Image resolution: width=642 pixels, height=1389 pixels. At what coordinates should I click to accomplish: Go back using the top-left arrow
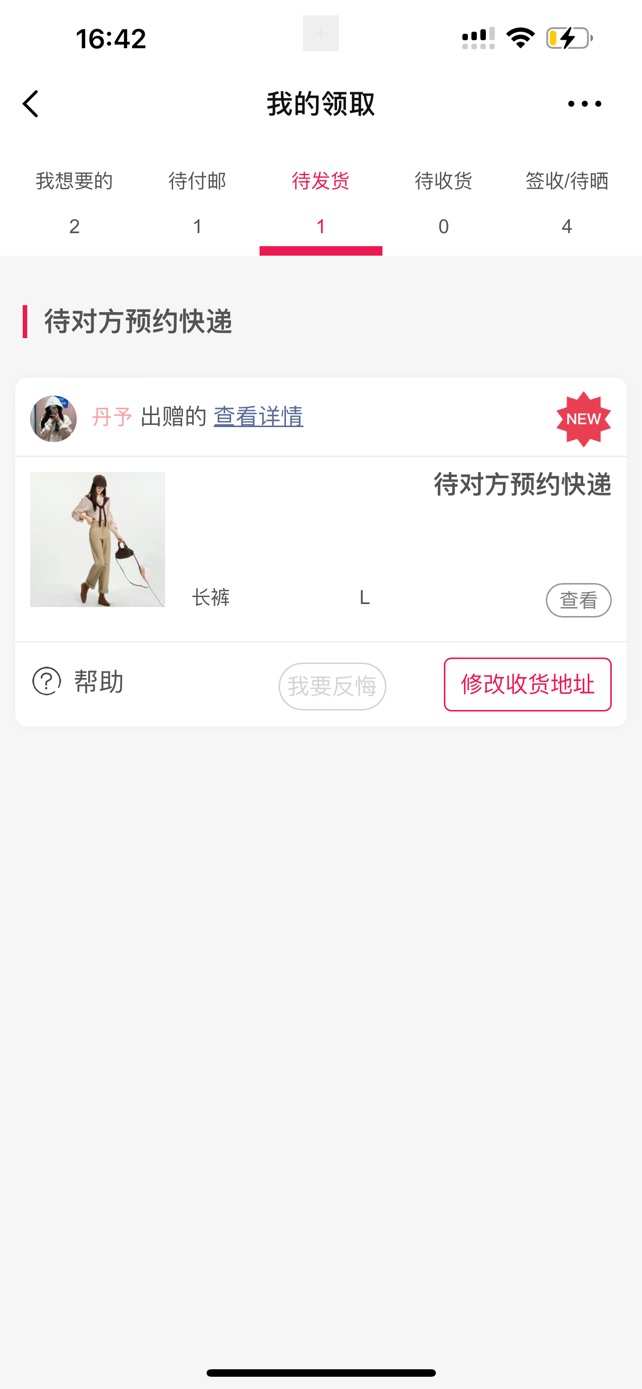(x=31, y=104)
